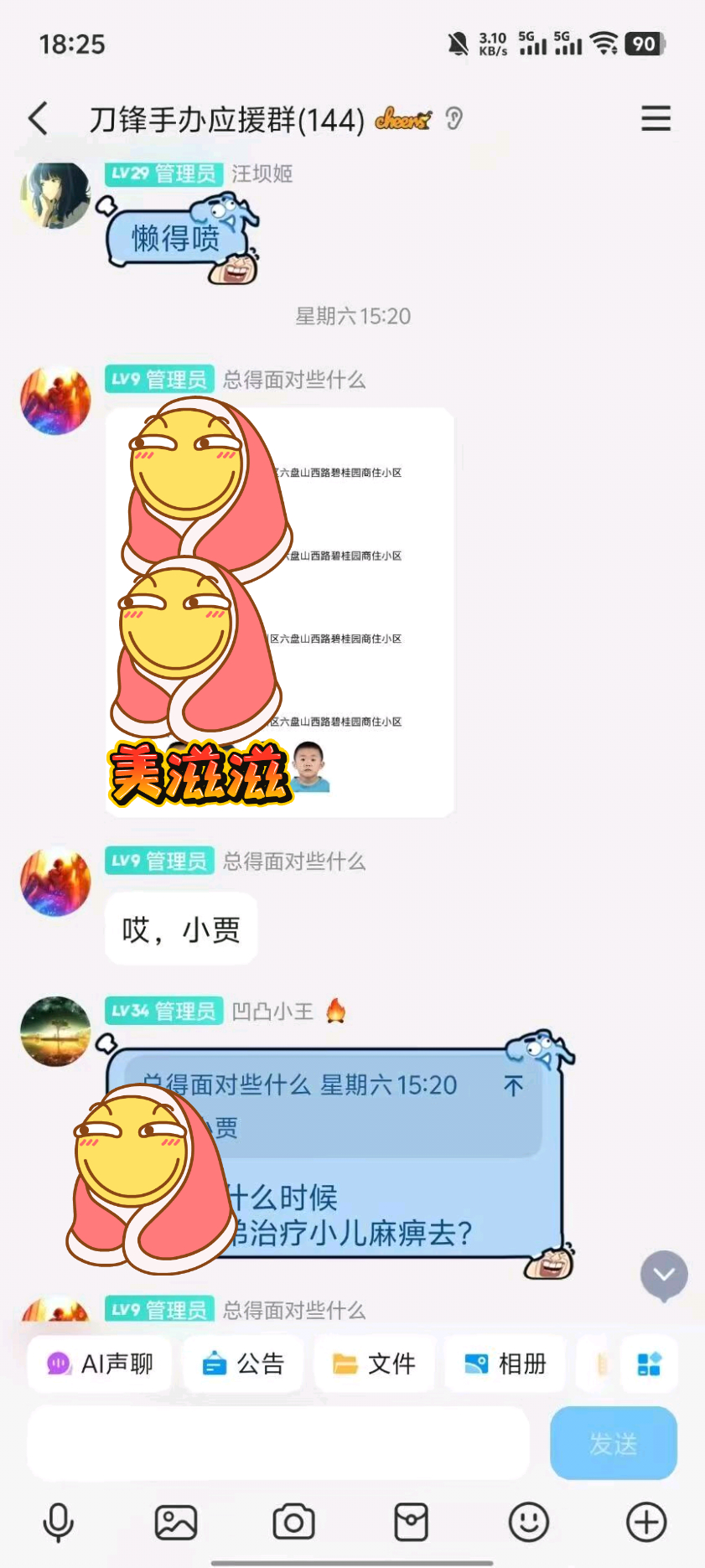Tap the 发送 send button
This screenshot has height=1568, width=705.
pos(614,1443)
